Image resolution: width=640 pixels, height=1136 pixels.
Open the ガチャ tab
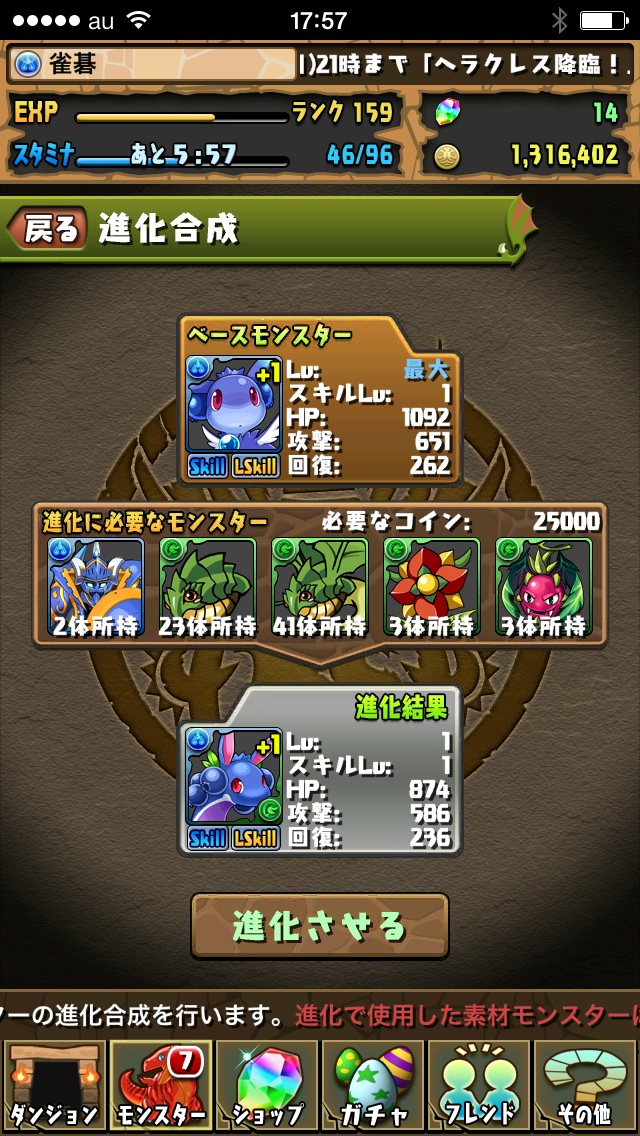click(373, 1084)
